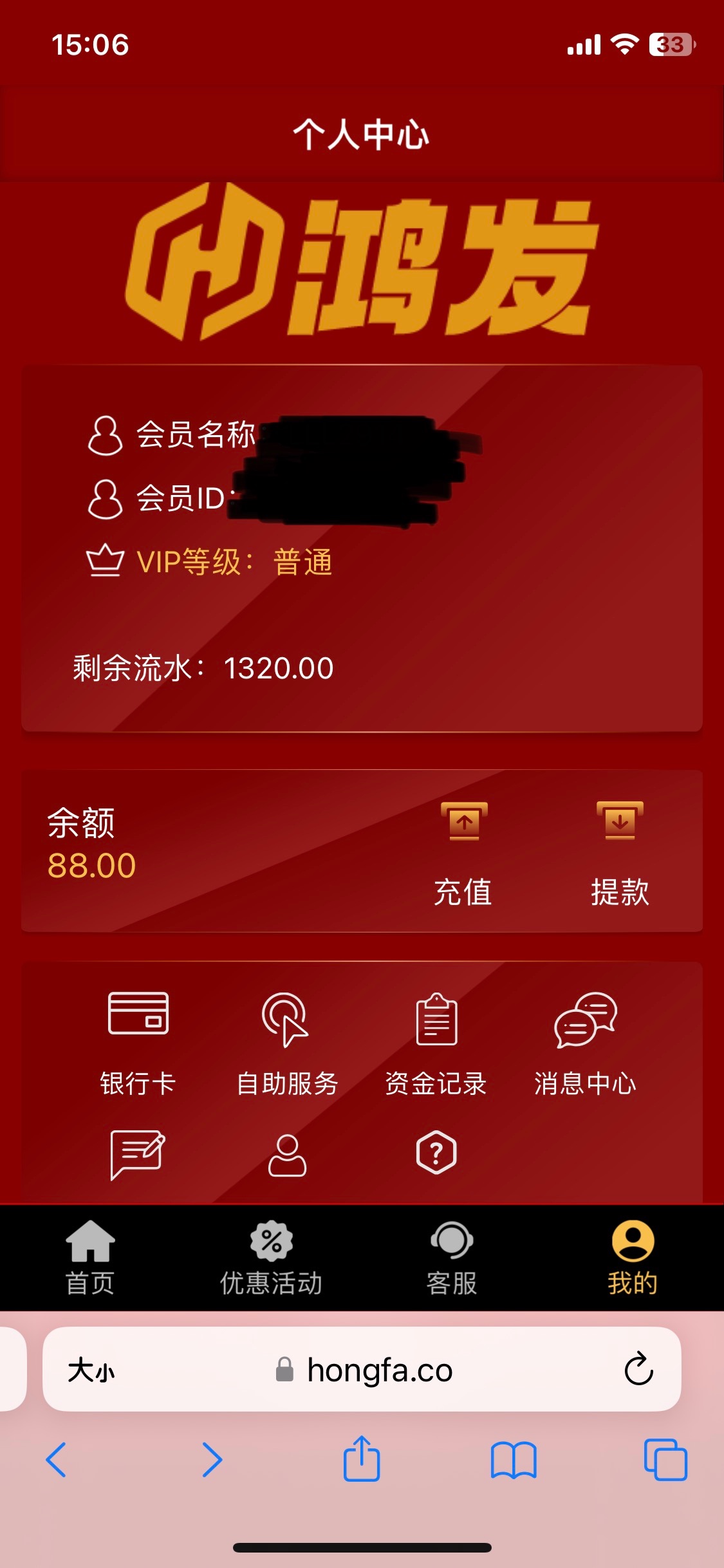This screenshot has width=724, height=1568.
Task: Open the 银行卡 bank card page
Action: click(x=138, y=1043)
